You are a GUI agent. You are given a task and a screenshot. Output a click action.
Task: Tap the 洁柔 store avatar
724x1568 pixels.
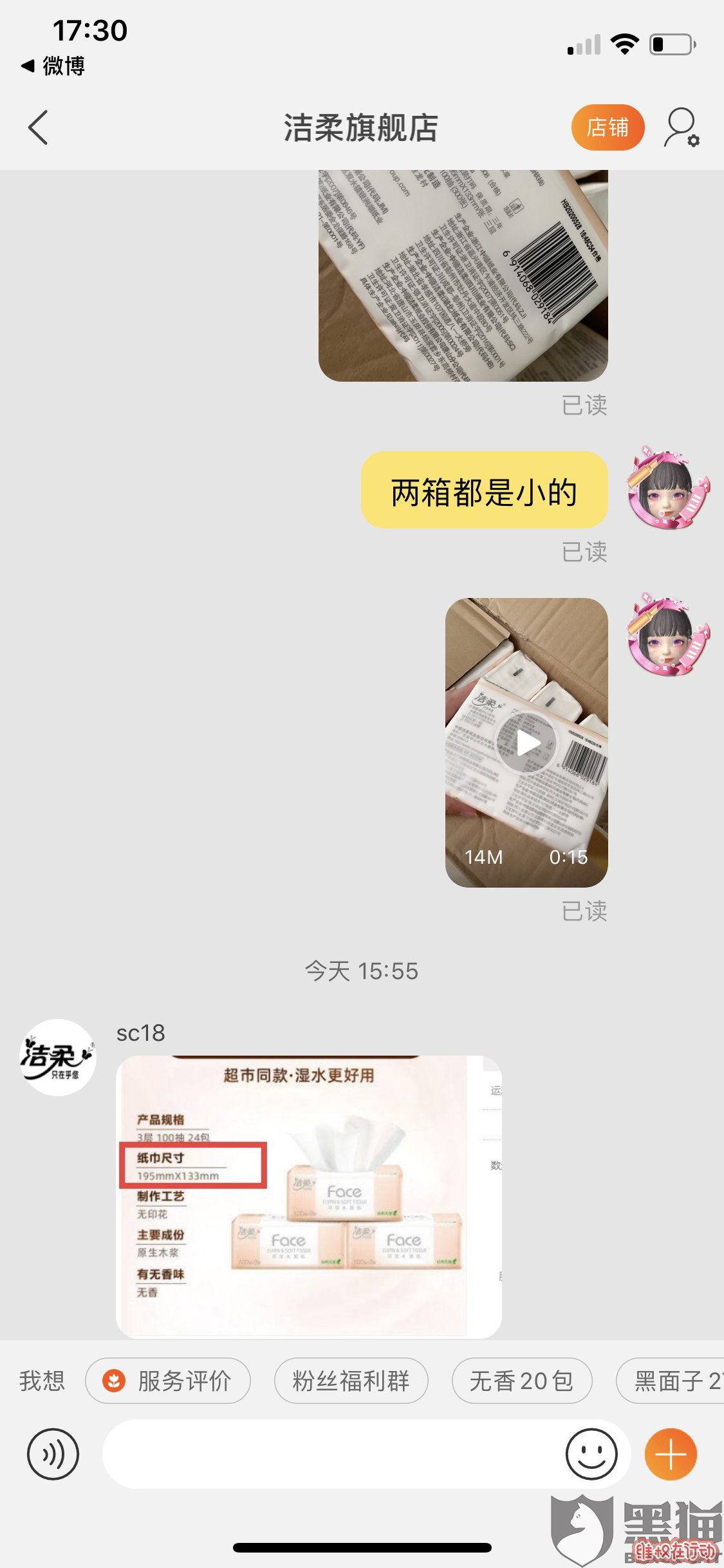point(58,1057)
